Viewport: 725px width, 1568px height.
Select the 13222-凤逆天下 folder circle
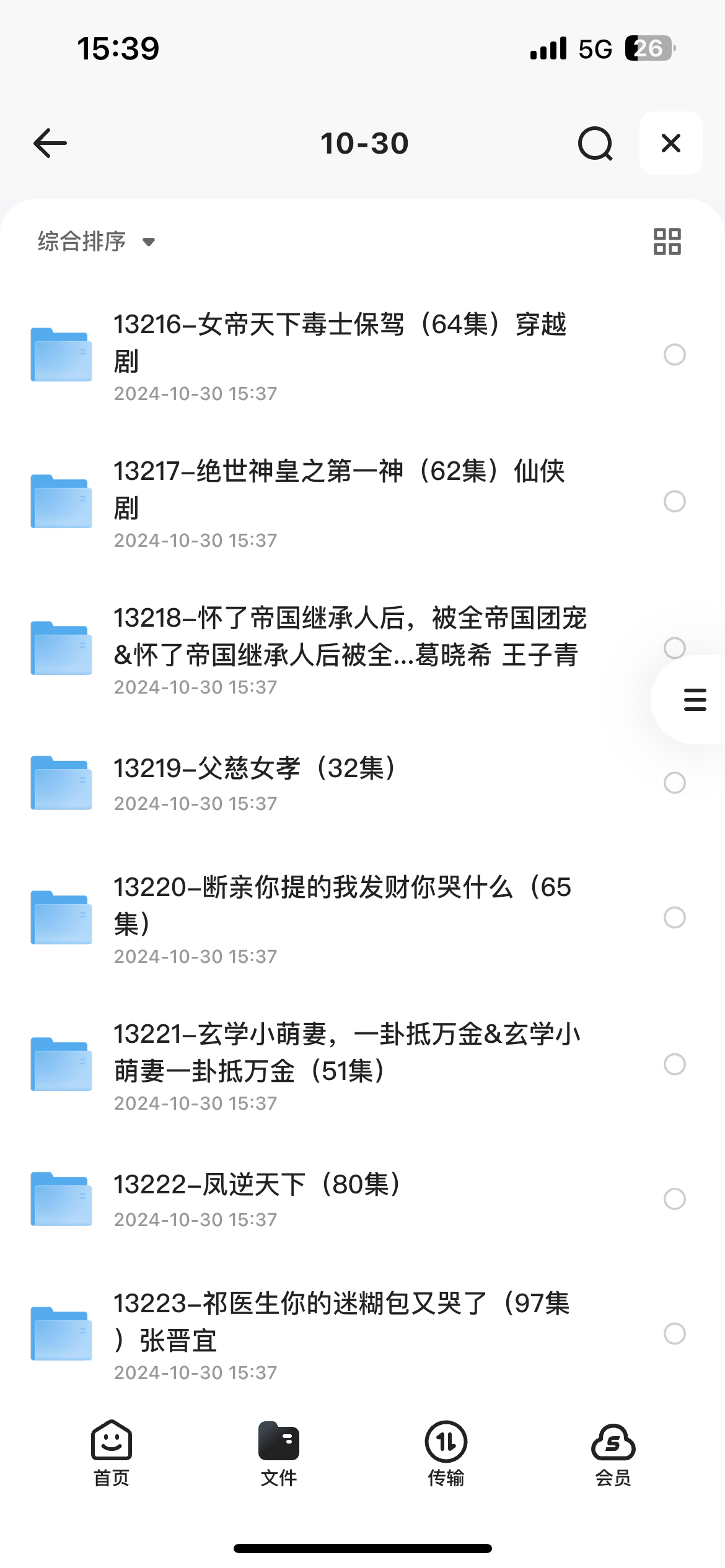[x=674, y=1199]
